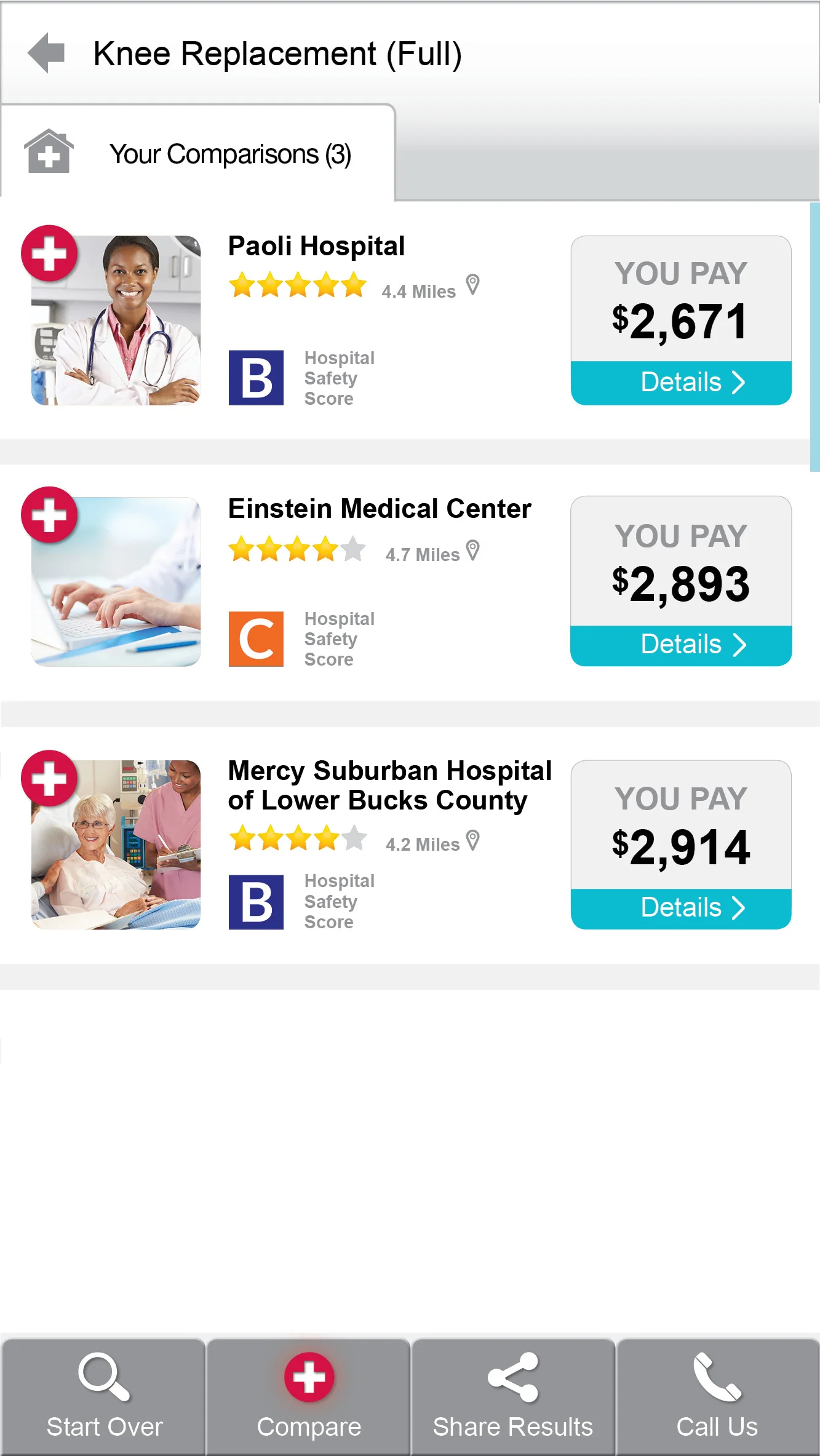Tap the red plus on Einstein Medical Center
Viewport: 820px width, 1456px height.
49,515
